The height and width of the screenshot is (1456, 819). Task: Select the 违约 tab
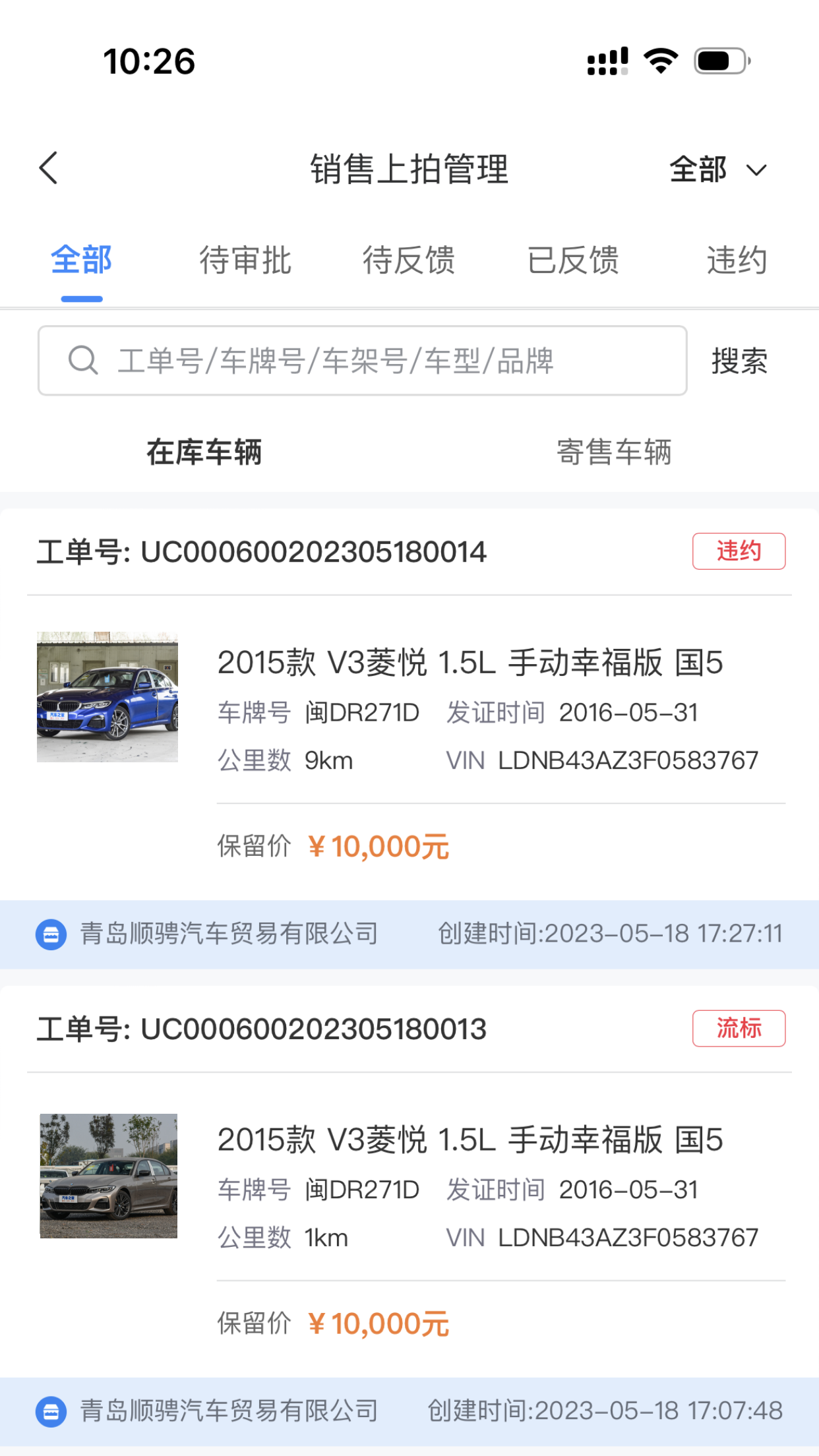point(737,260)
